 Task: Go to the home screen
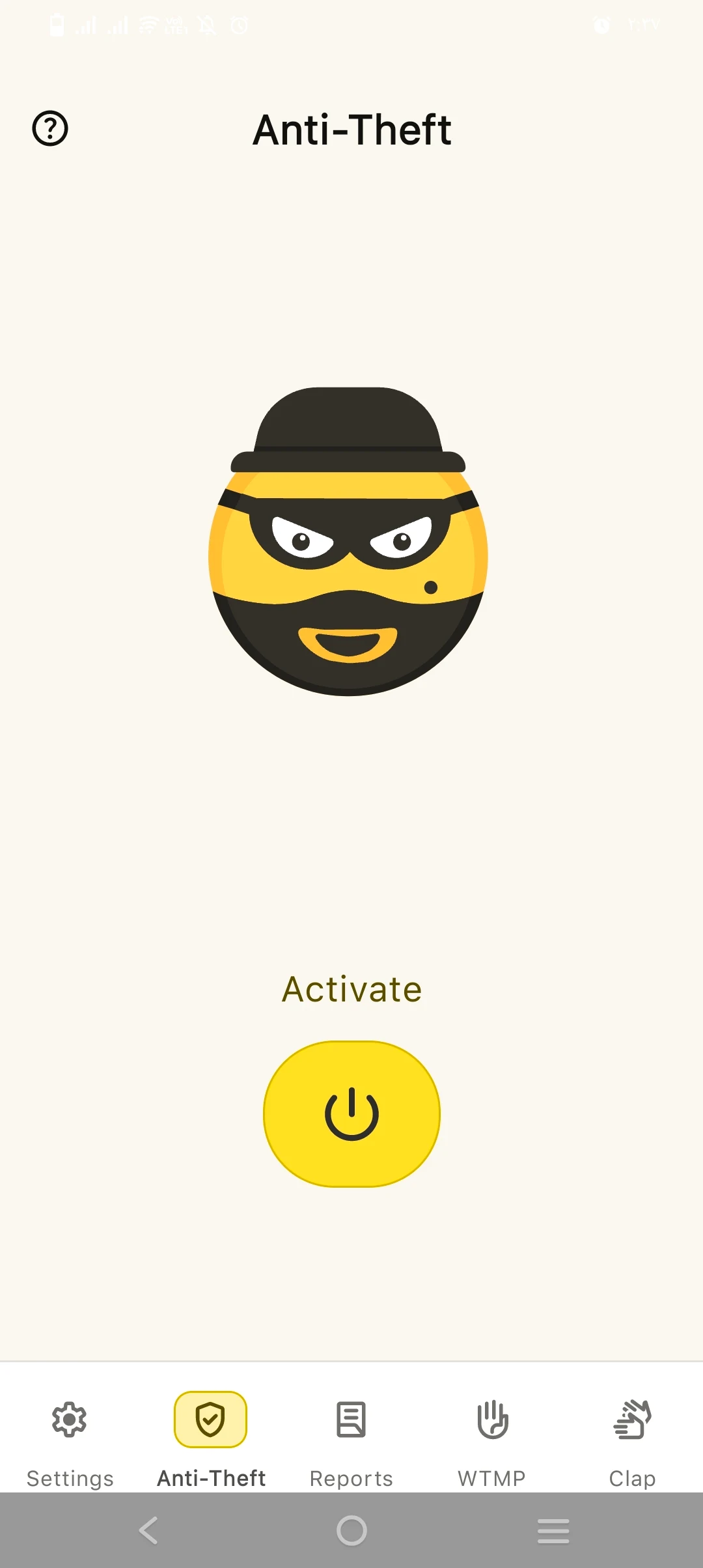pos(351,1530)
